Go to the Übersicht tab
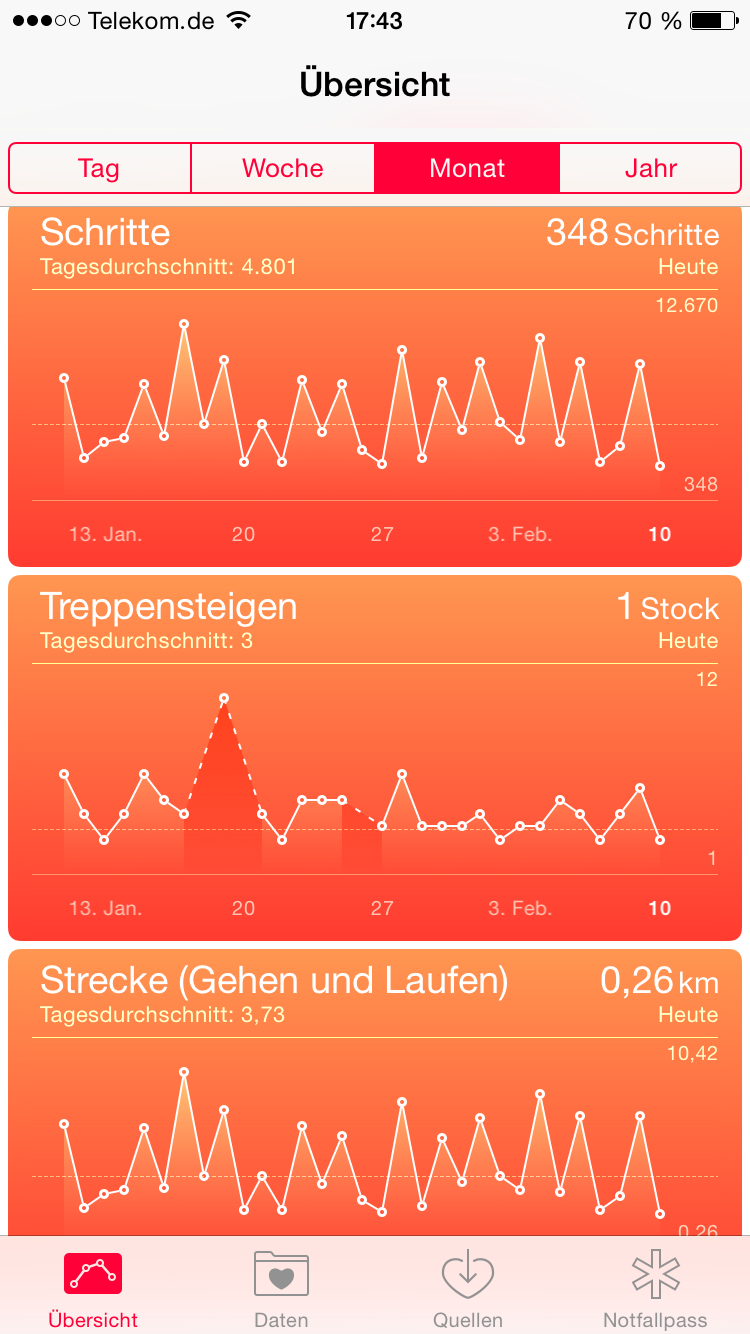The height and width of the screenshot is (1334, 750). [x=93, y=1288]
